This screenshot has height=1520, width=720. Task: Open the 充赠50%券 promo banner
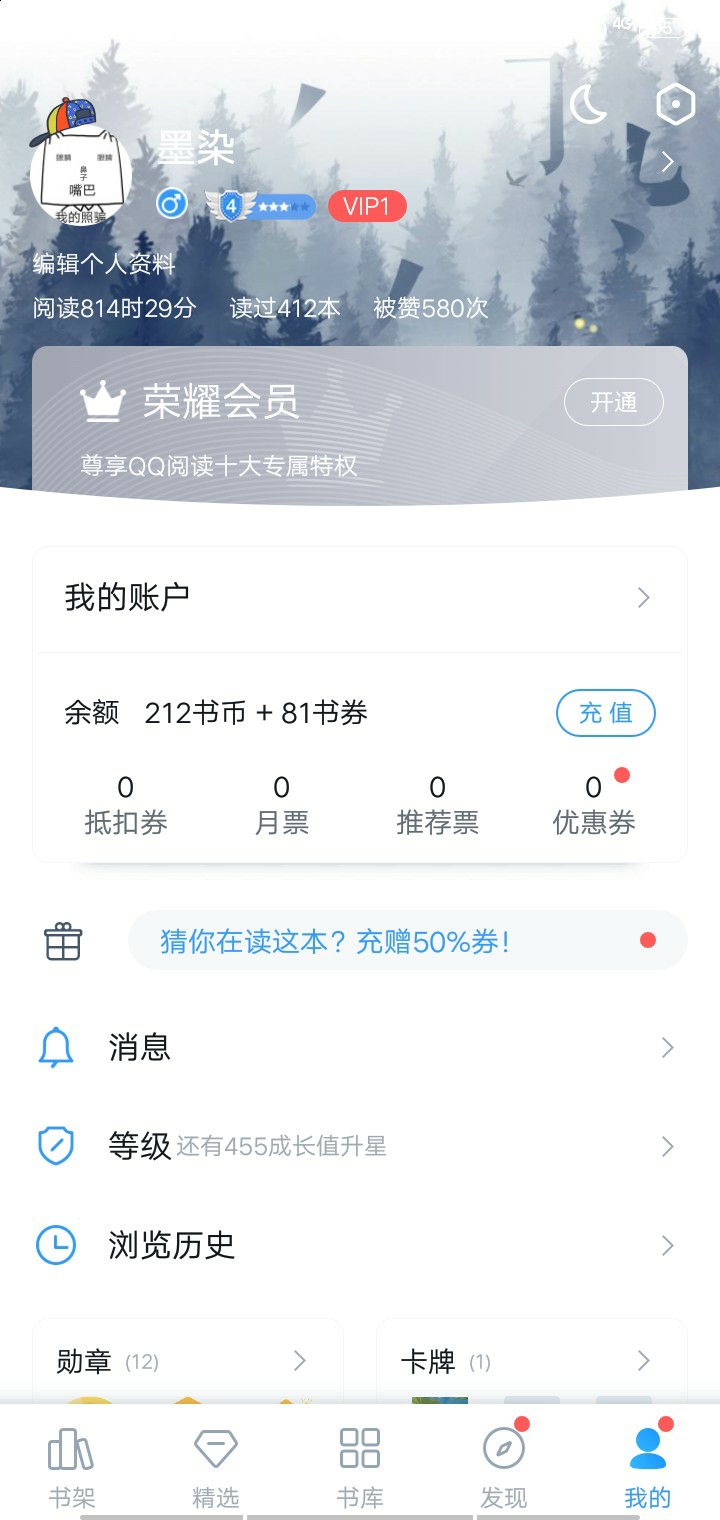tap(407, 941)
